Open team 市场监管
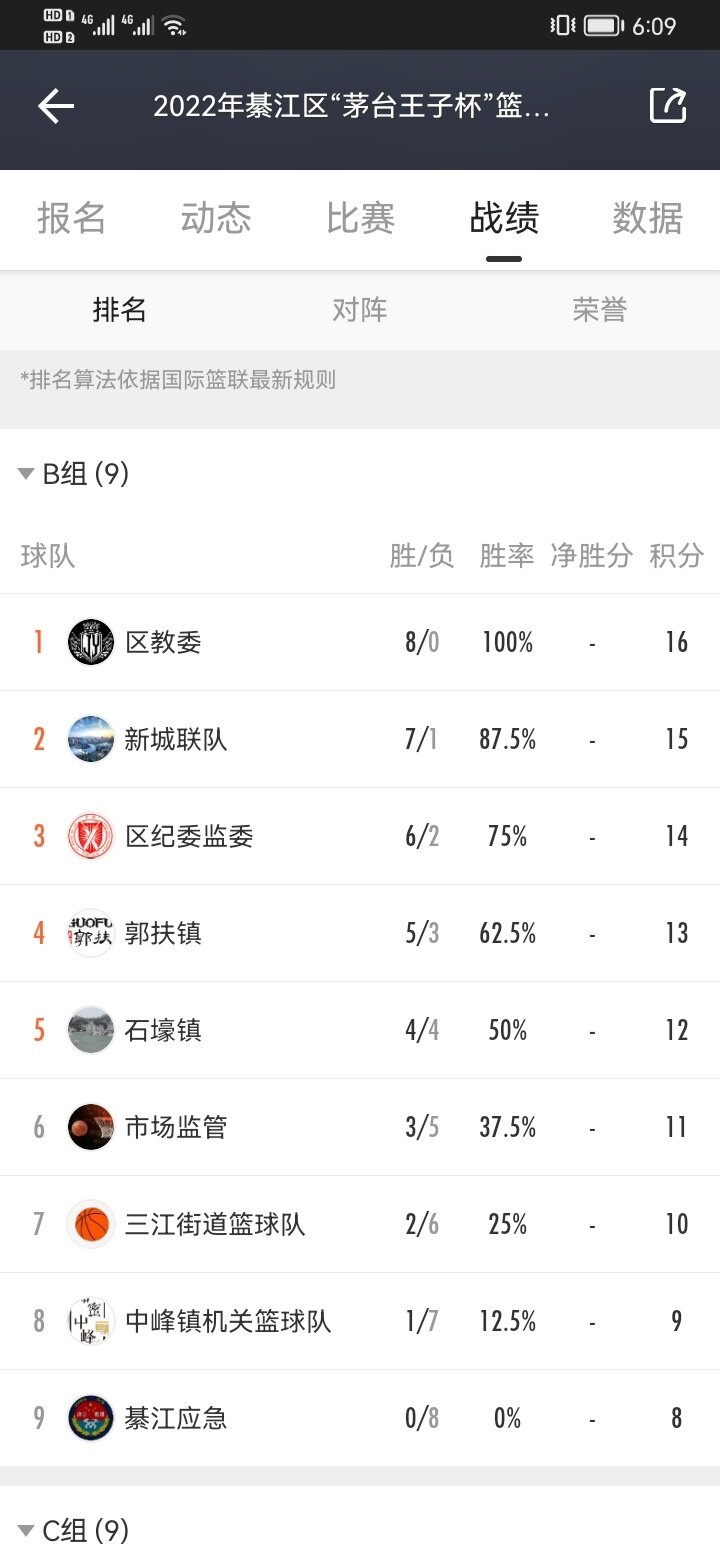Viewport: 720px width, 1560px height. (360, 1127)
